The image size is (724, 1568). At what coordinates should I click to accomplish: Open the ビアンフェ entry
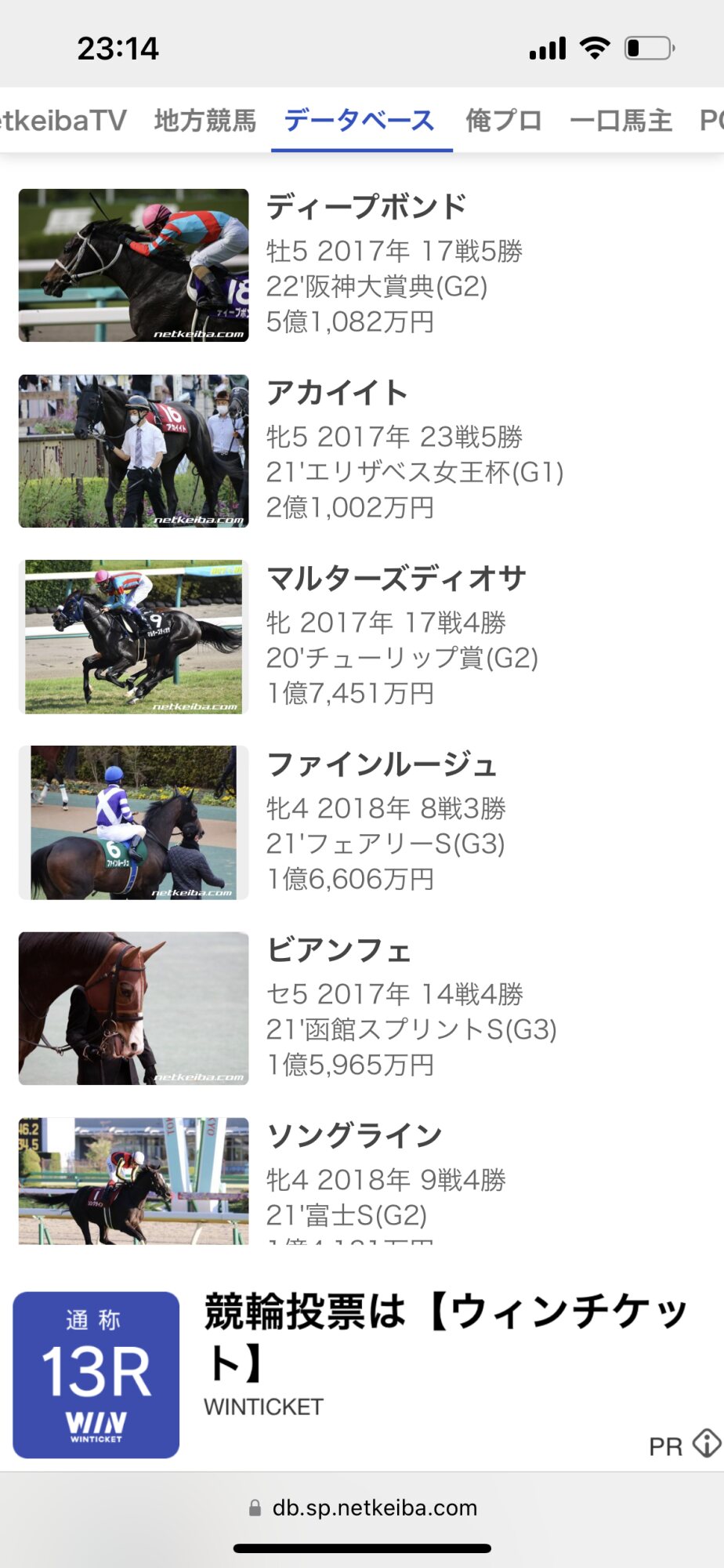tap(338, 950)
